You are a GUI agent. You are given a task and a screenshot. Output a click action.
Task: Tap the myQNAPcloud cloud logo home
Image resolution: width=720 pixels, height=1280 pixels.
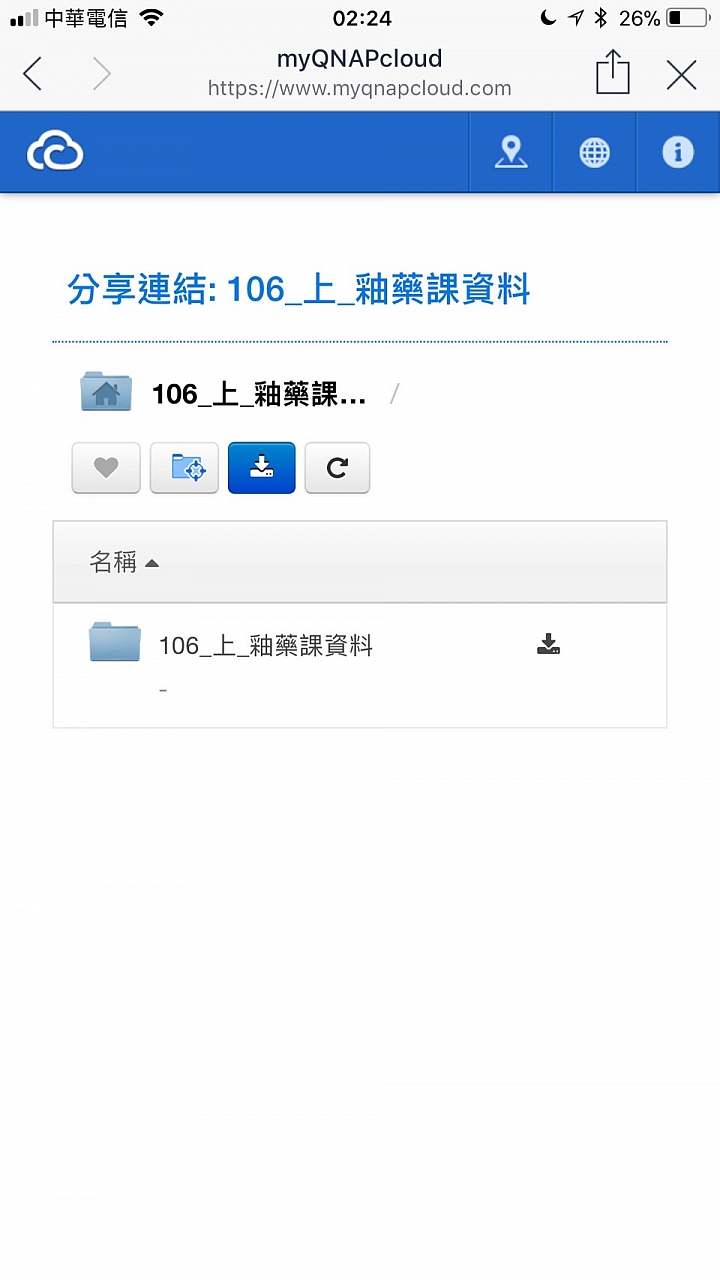pos(55,152)
